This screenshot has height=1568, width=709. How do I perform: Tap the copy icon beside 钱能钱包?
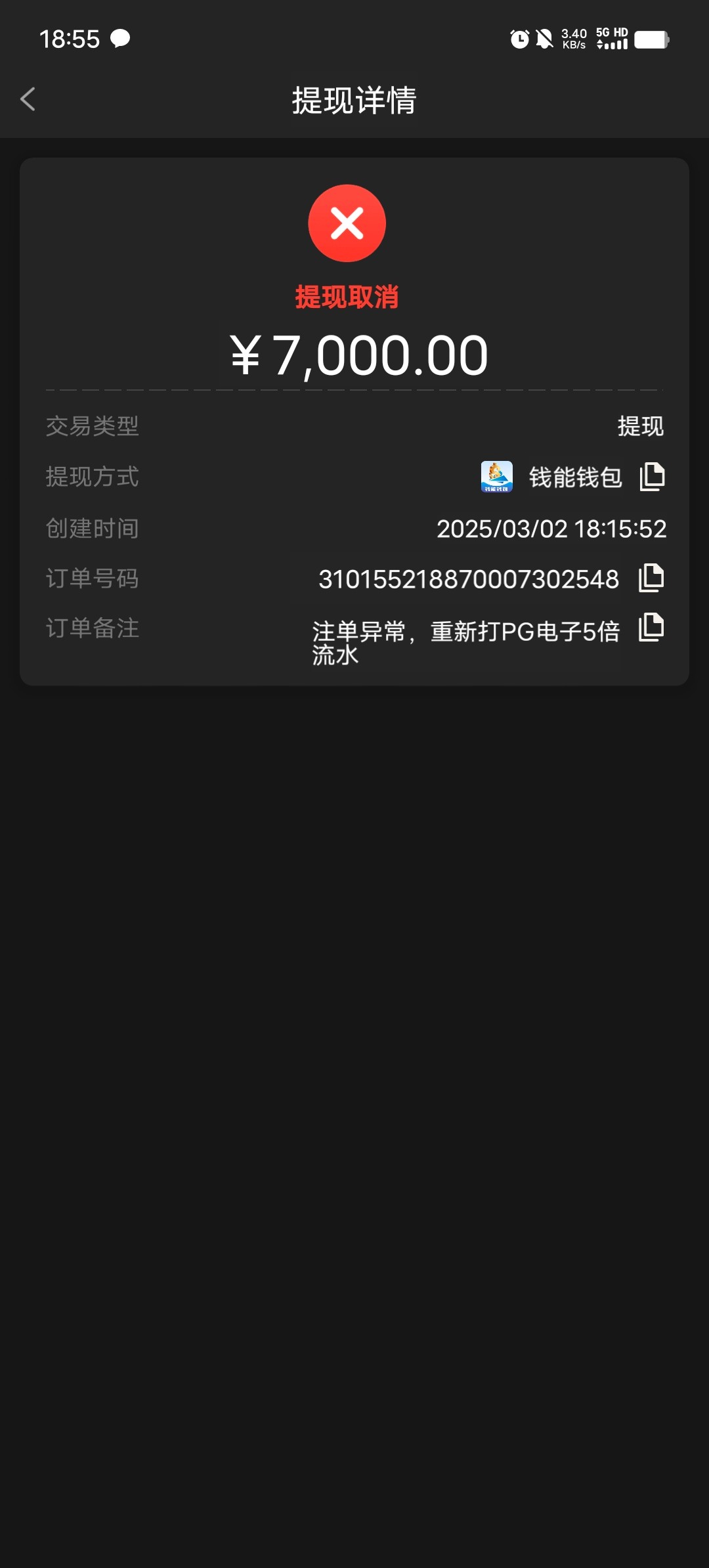652,477
